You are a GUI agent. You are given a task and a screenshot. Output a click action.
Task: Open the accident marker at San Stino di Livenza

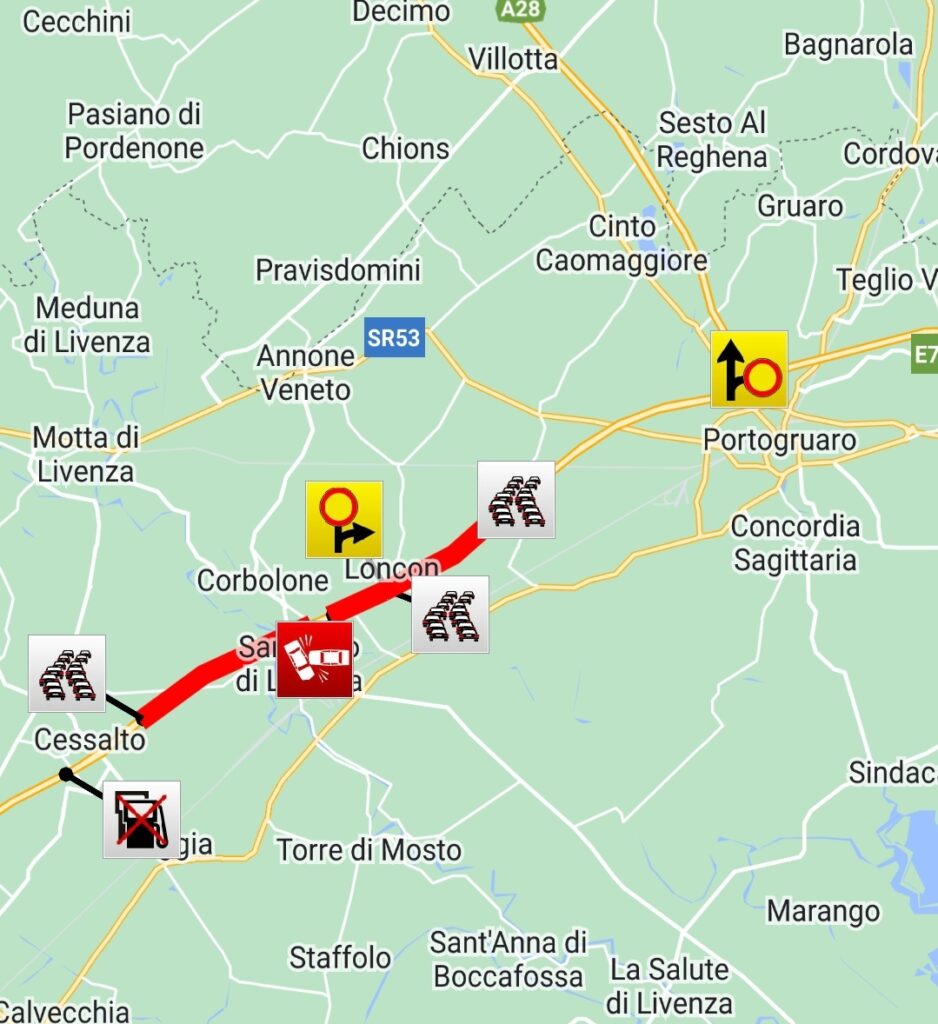314,659
